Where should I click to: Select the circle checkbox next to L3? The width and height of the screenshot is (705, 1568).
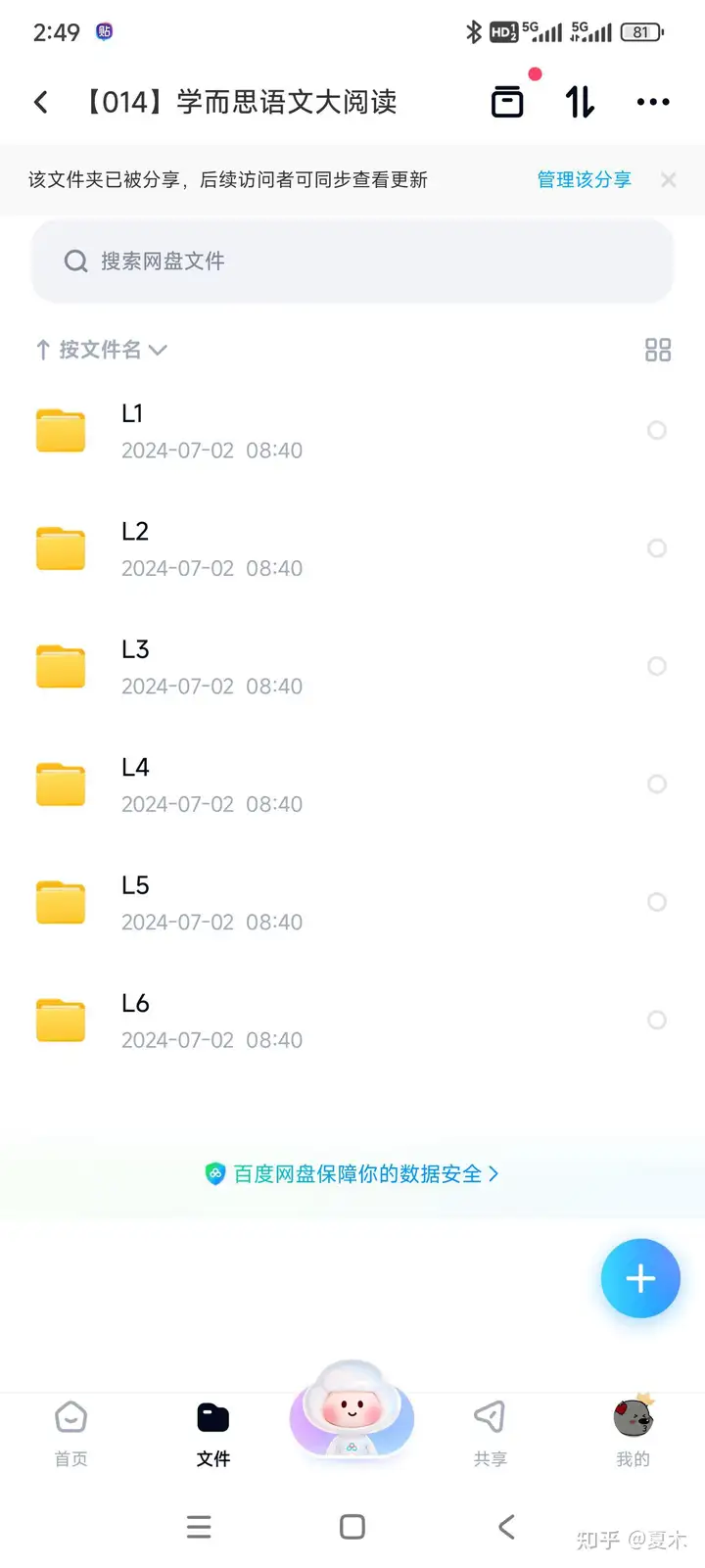(x=656, y=666)
